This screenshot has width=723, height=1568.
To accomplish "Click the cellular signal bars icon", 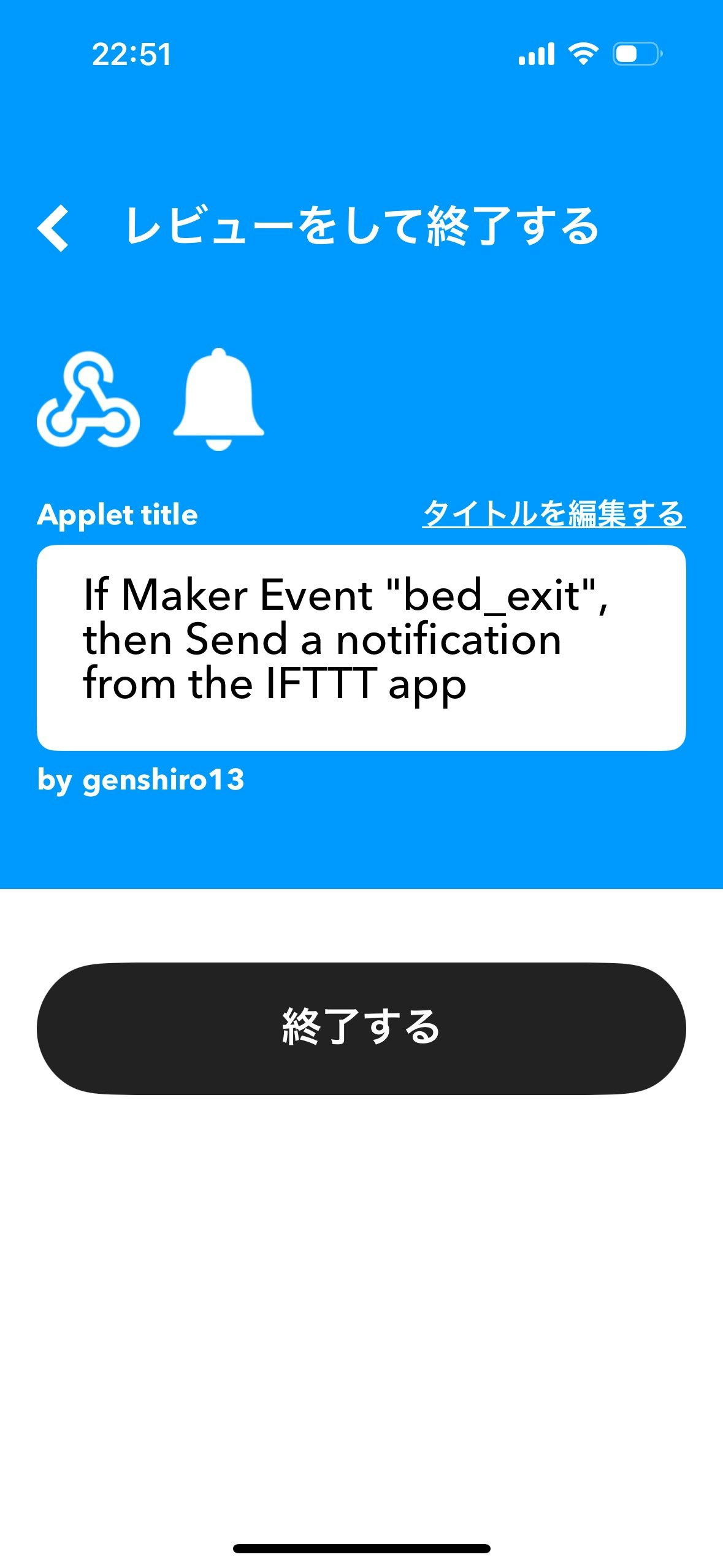I will click(x=537, y=54).
